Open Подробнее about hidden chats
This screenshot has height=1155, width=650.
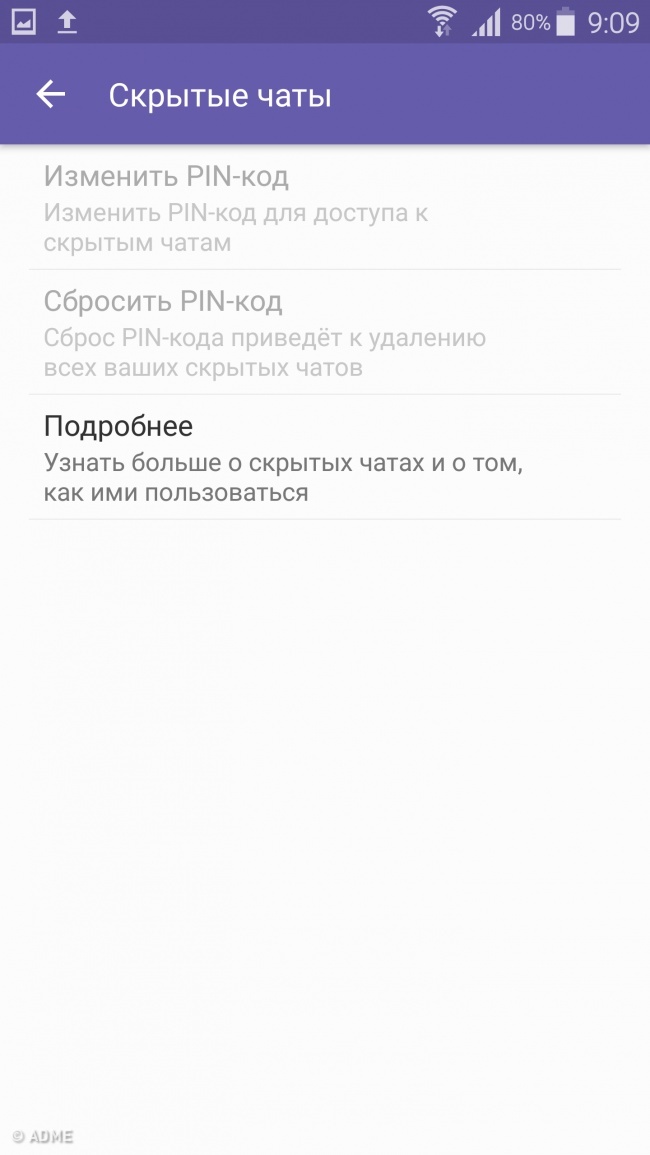coord(324,458)
